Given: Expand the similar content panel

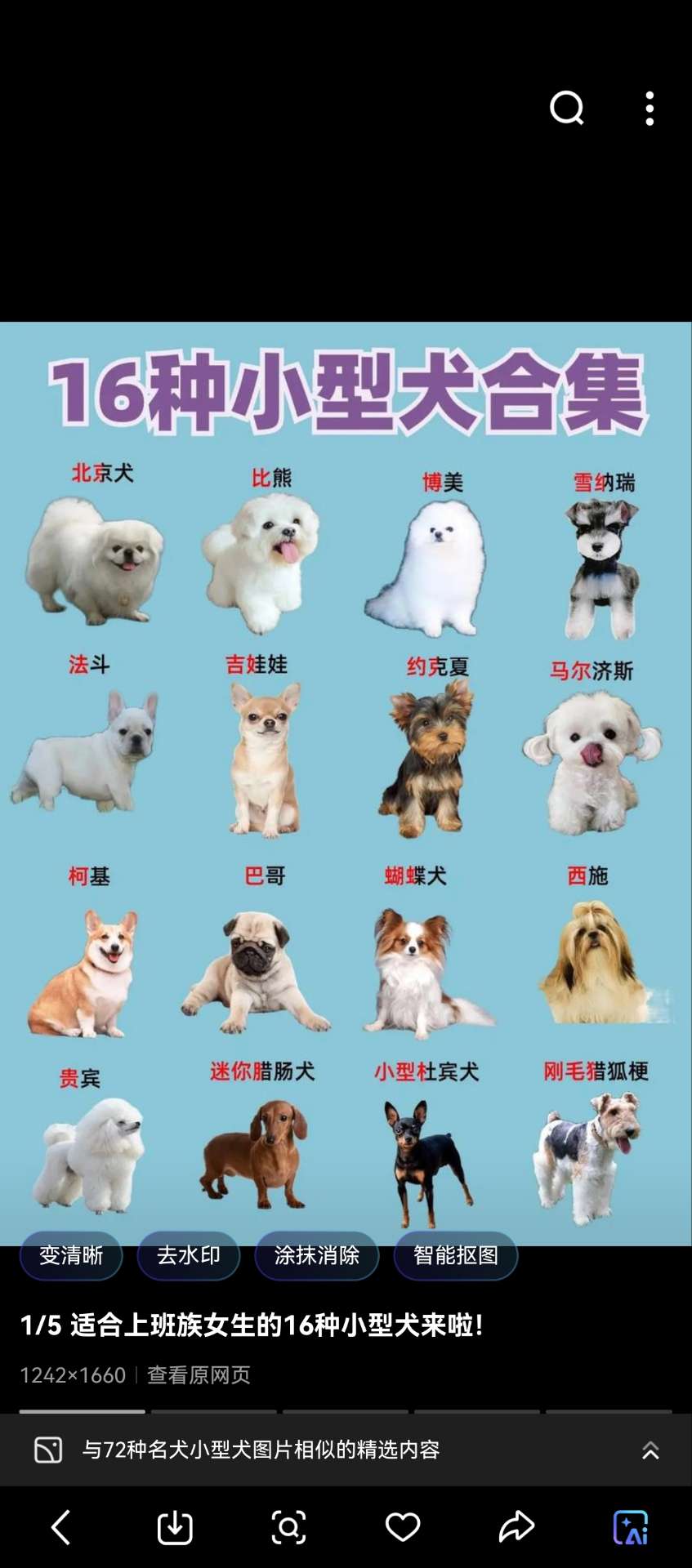Looking at the screenshot, I should coord(650,1450).
